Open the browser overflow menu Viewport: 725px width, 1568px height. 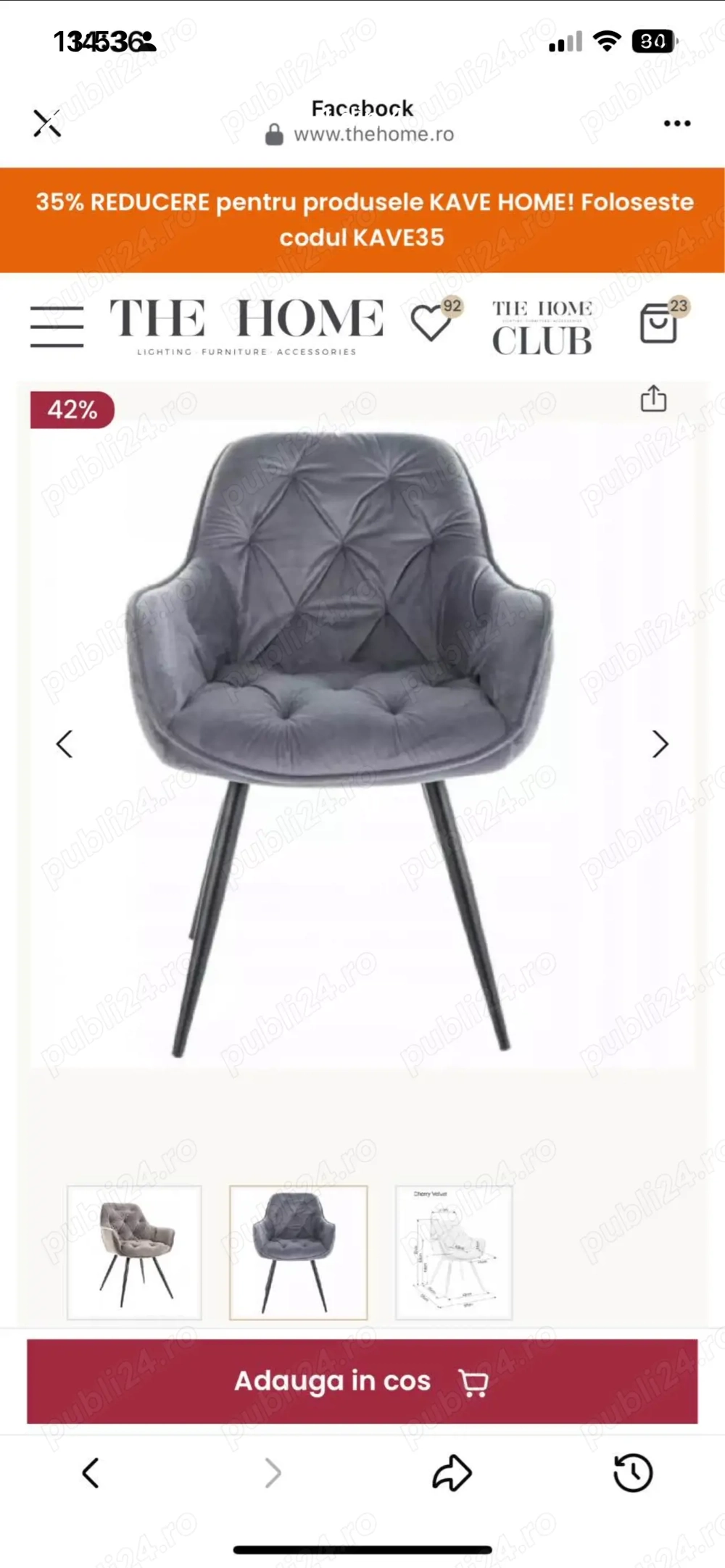[x=676, y=123]
